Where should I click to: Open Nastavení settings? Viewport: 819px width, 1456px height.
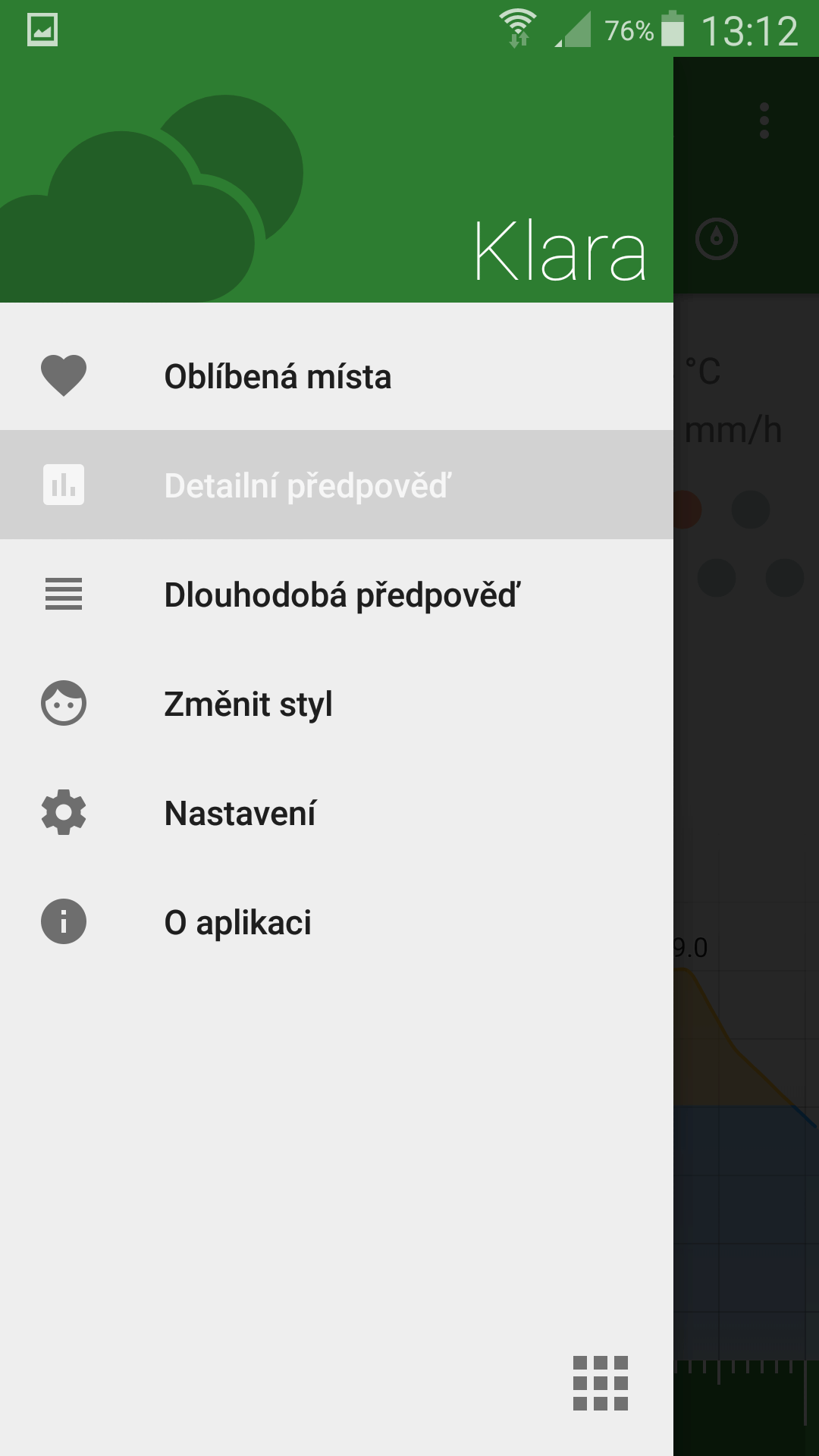[337, 813]
